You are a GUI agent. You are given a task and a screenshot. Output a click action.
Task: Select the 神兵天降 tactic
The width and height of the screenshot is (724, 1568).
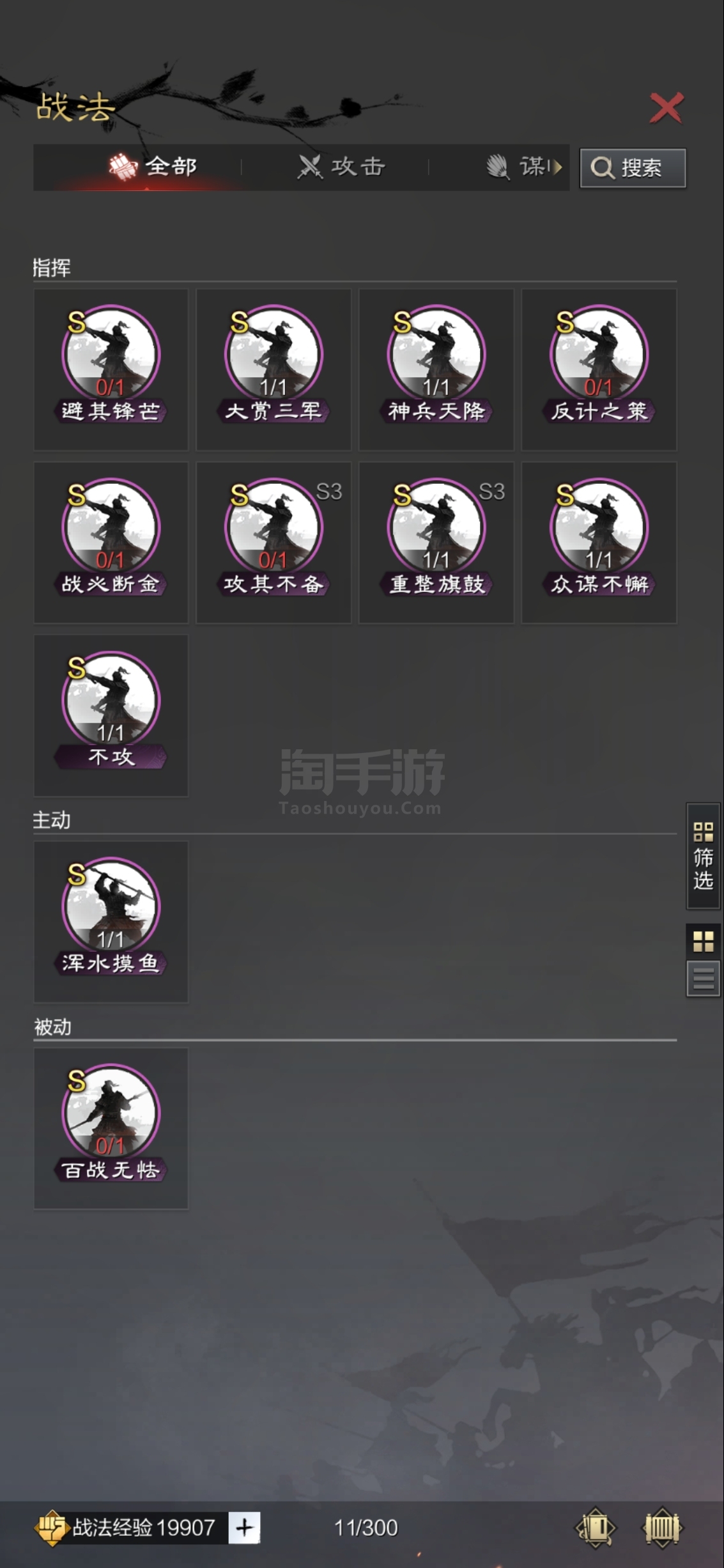(x=436, y=369)
